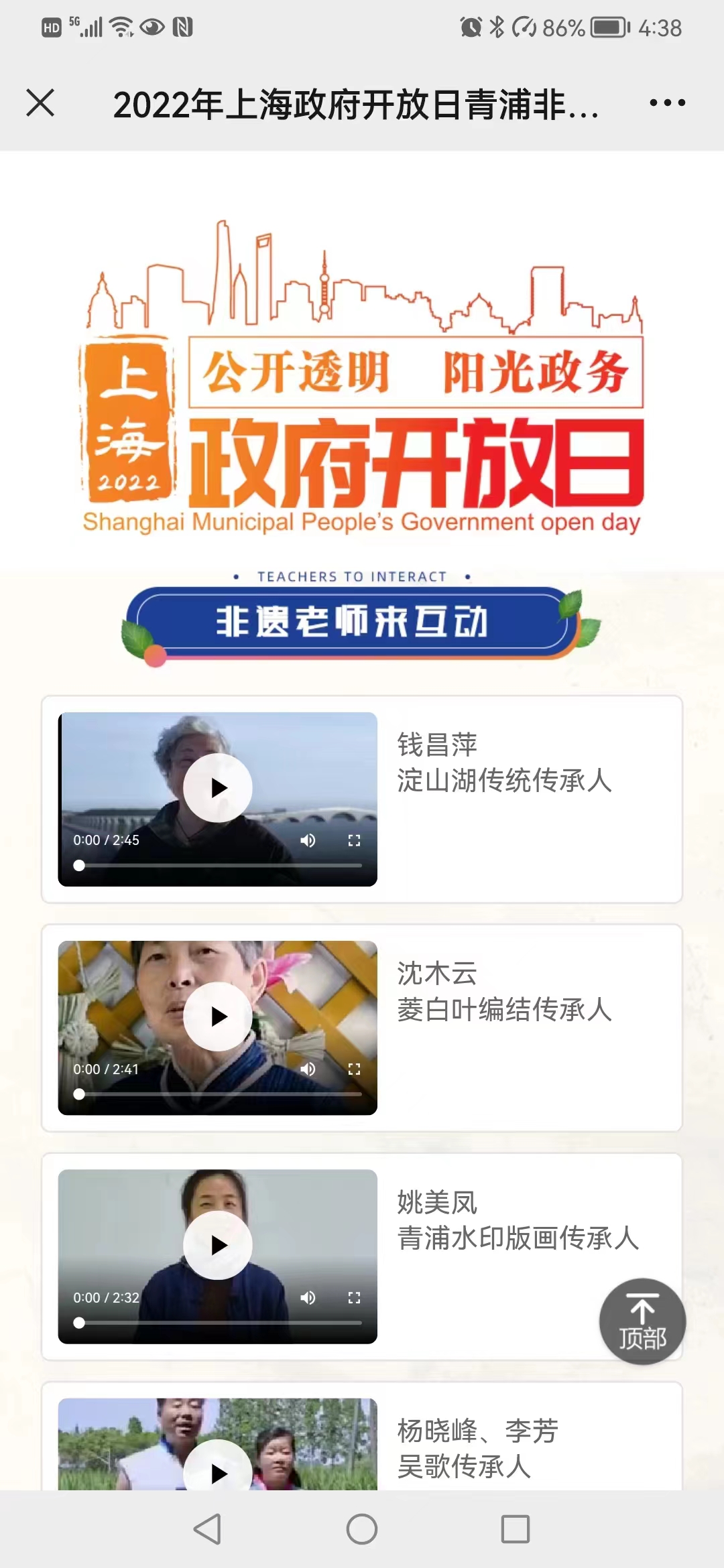Toggle volume on 沈木云's video
Viewport: 724px width, 1568px height.
pos(308,1069)
